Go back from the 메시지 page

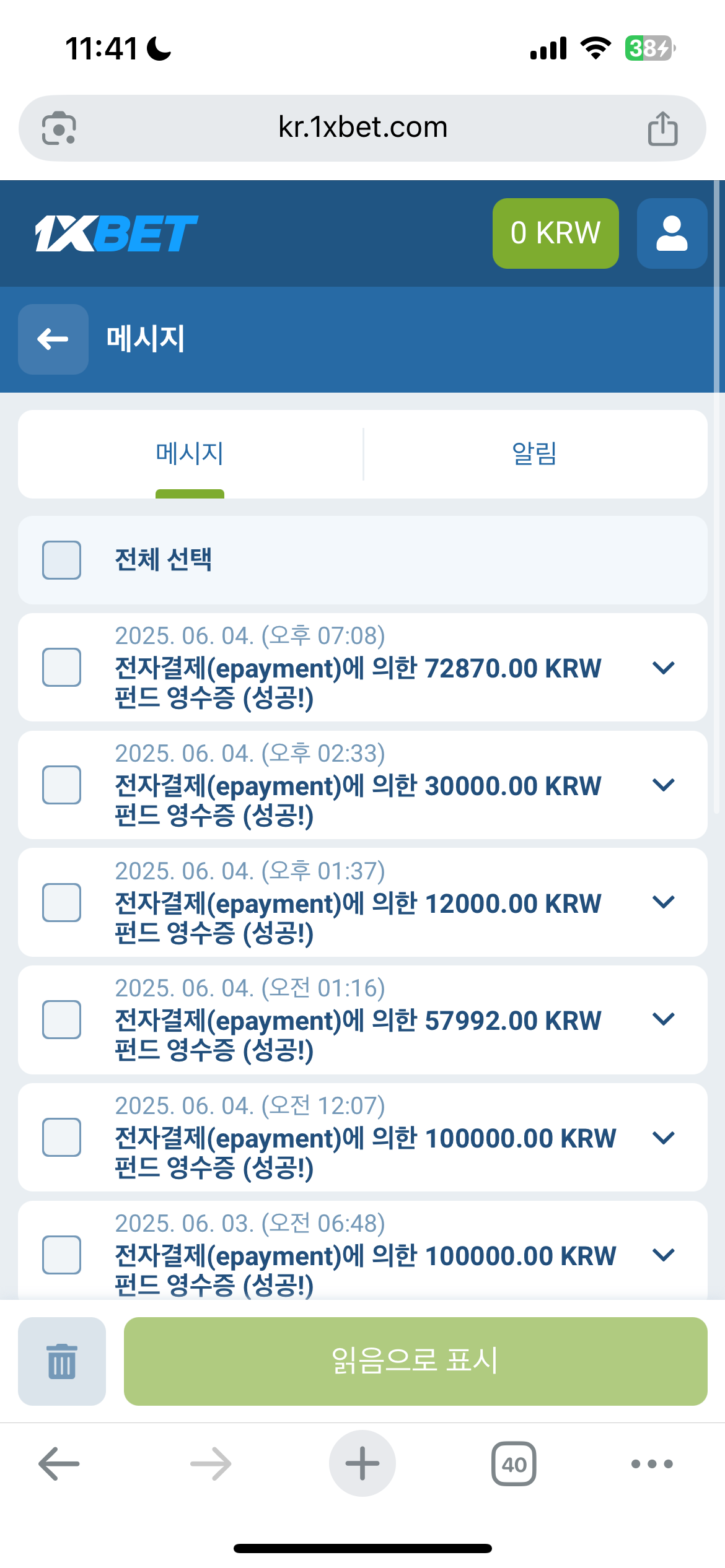pyautogui.click(x=53, y=339)
